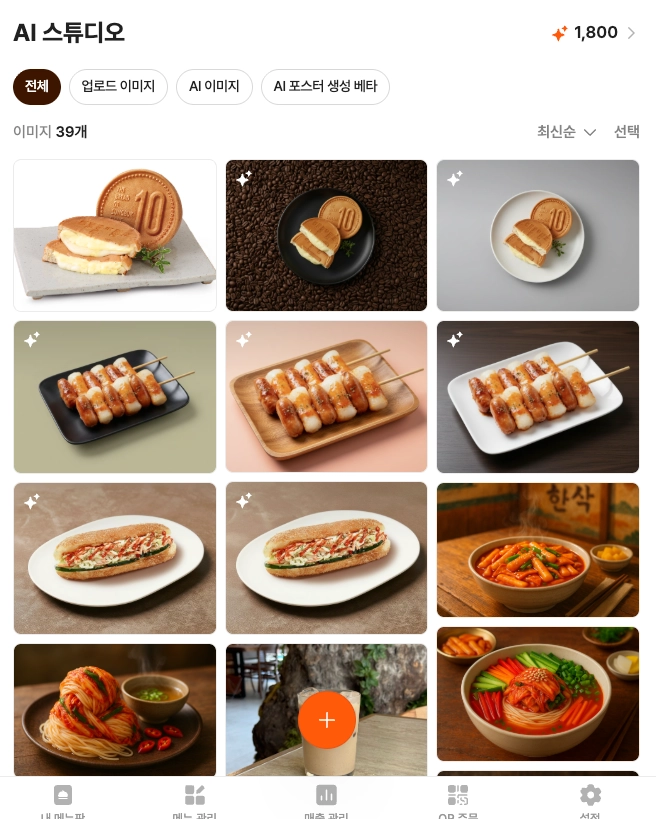Viewport: 656px width, 819px height.
Task: Open the skewers on black plate image
Action: (115, 397)
